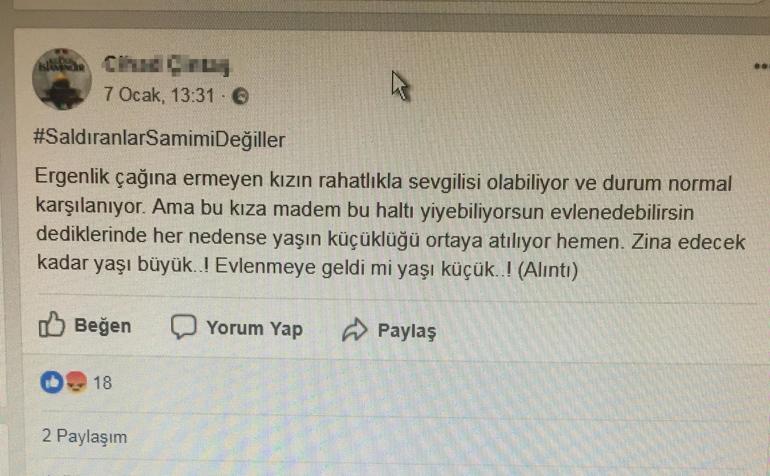Open Yorum Yap to comment
The height and width of the screenshot is (476, 770).
(x=237, y=328)
